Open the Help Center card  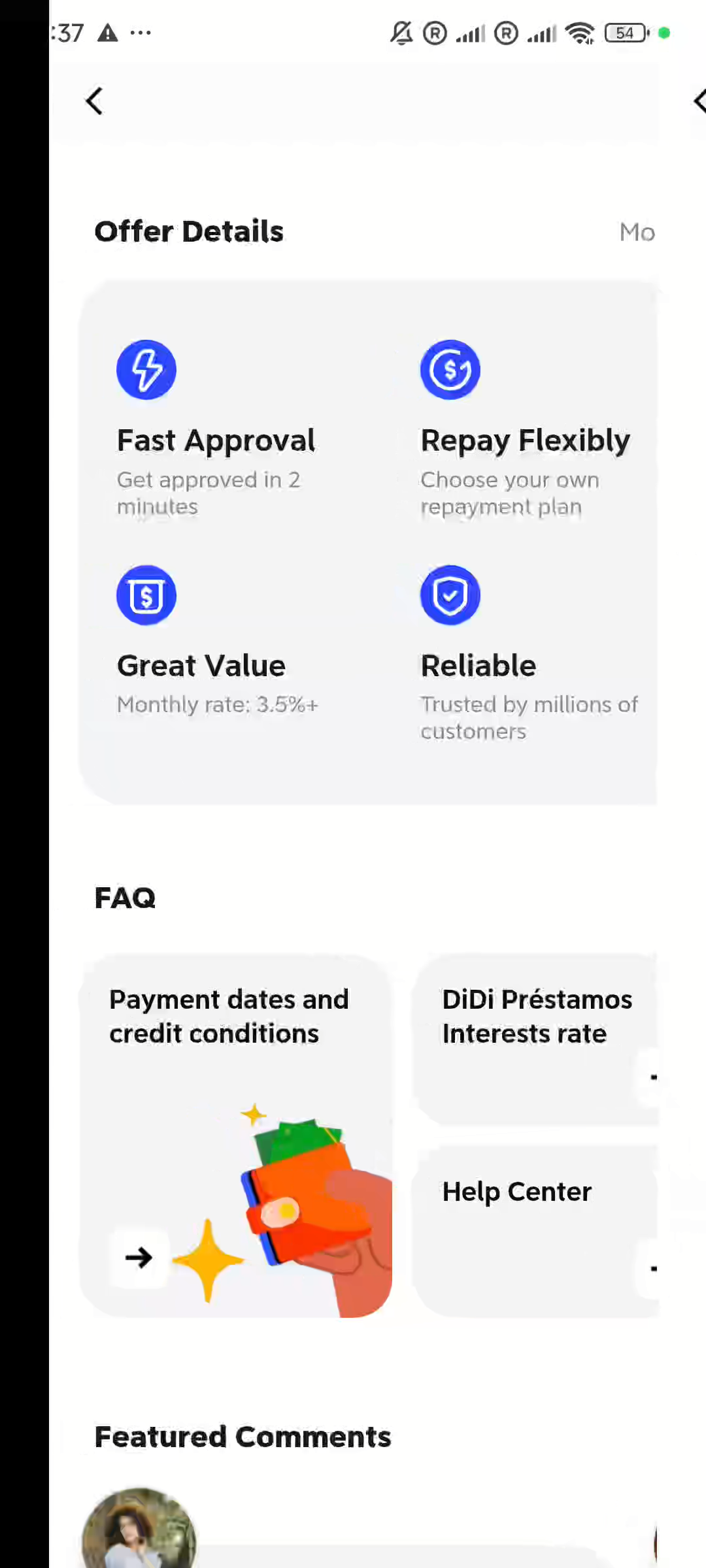pyautogui.click(x=535, y=1231)
